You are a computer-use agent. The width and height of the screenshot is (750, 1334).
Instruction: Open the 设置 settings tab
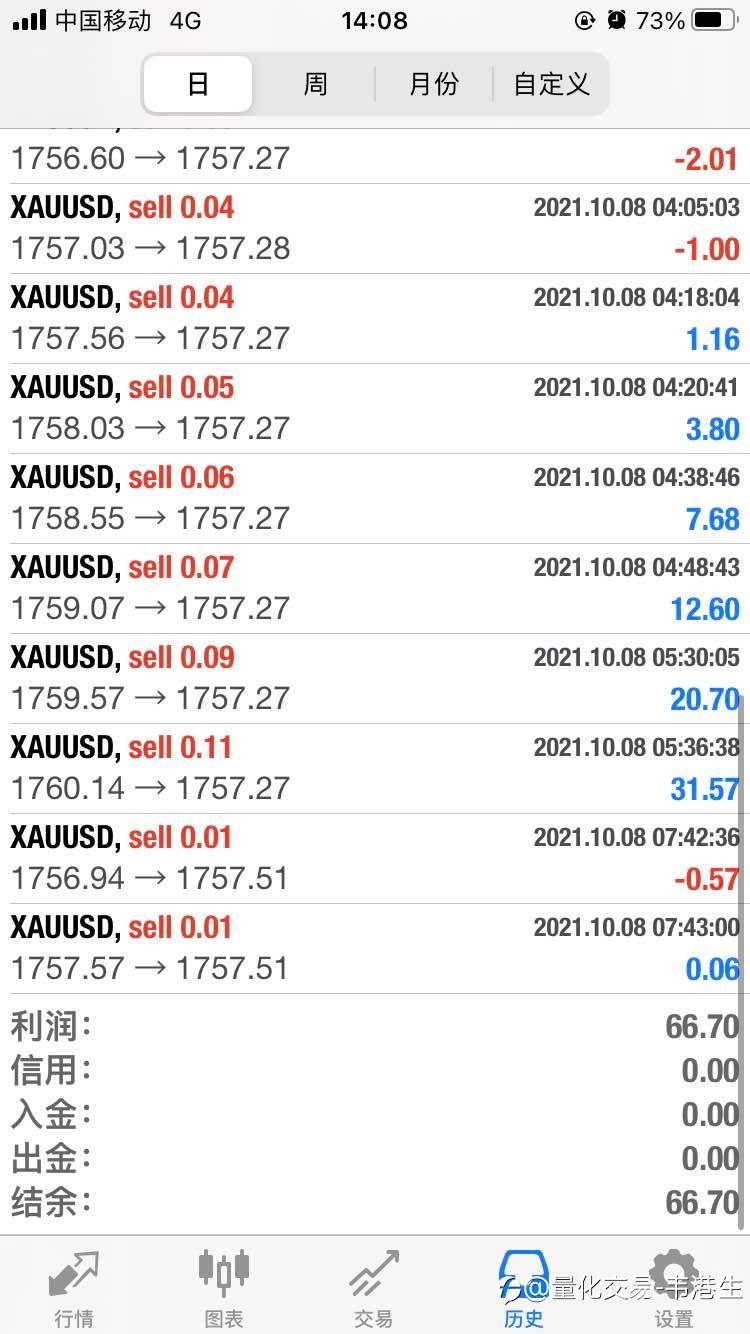(x=673, y=1287)
